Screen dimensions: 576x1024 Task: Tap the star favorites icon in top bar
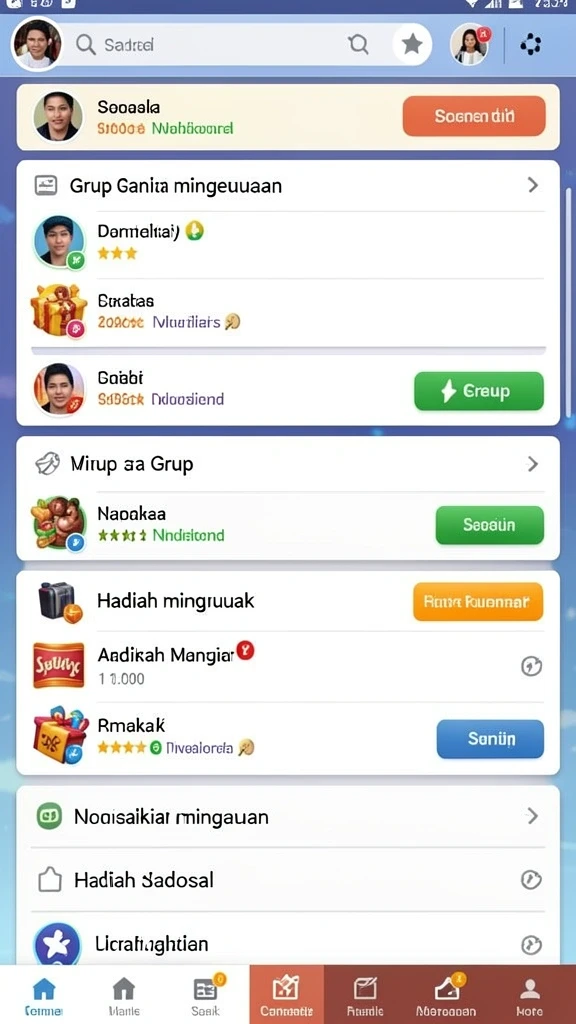[412, 44]
